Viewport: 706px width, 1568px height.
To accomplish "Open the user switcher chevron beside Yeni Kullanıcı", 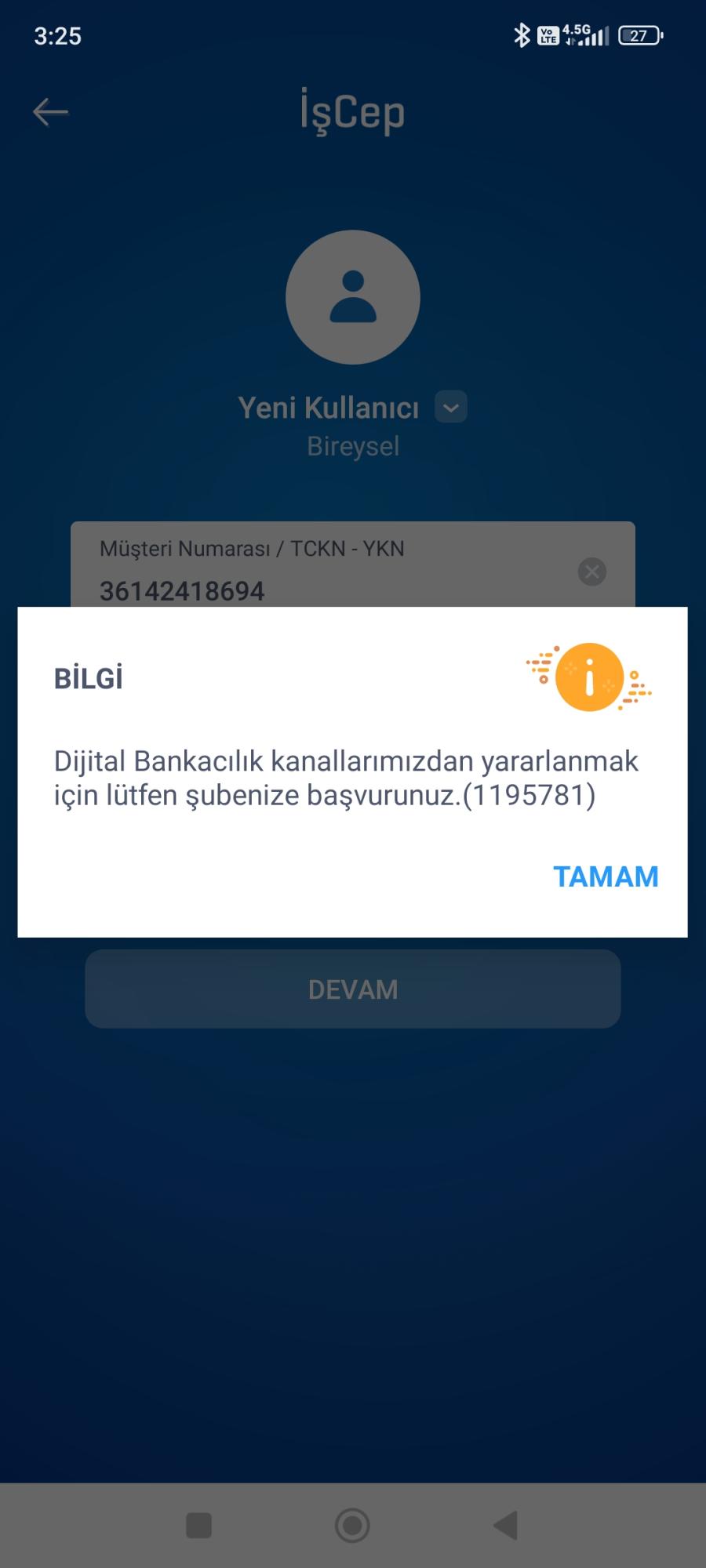I will pos(449,408).
